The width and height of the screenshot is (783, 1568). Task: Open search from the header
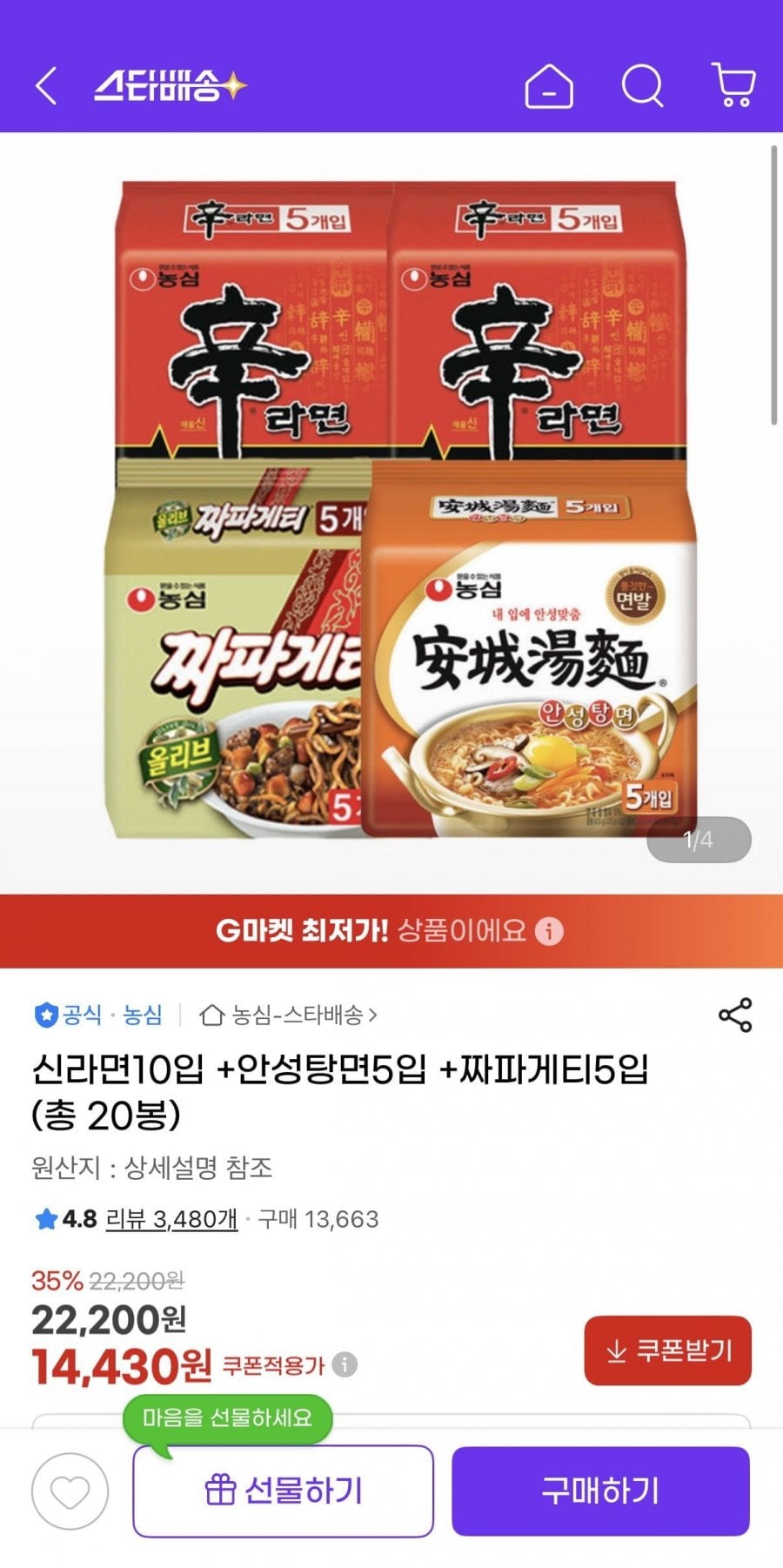pyautogui.click(x=642, y=86)
